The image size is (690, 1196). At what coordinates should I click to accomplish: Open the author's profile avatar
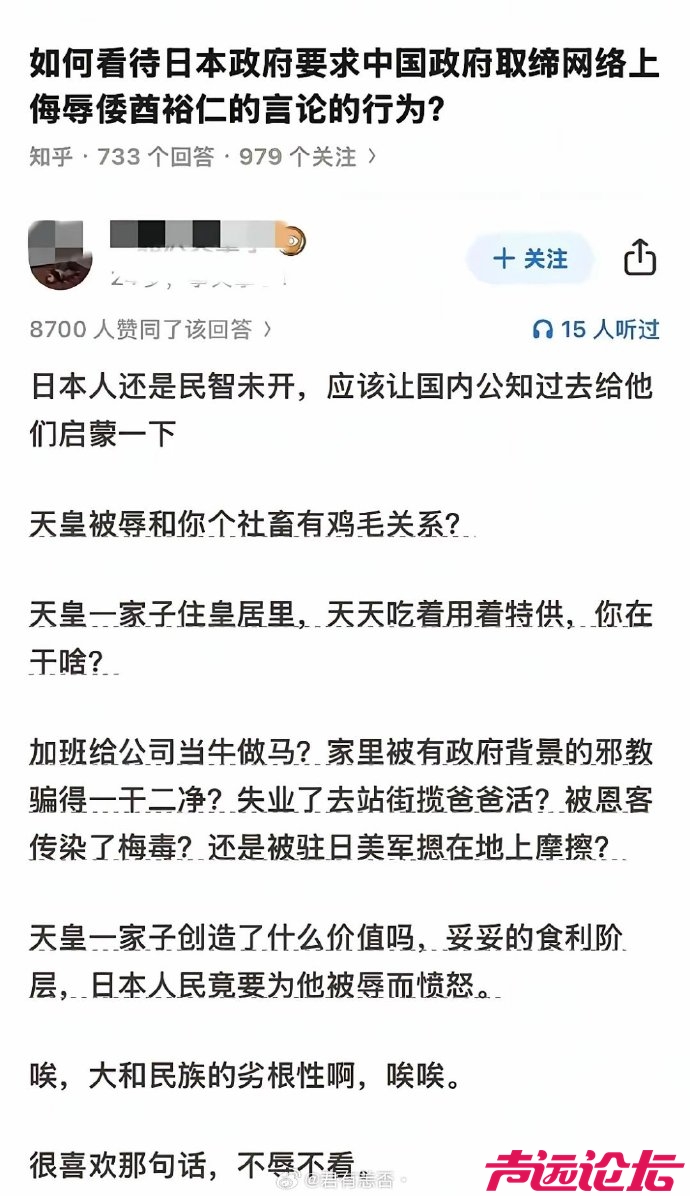pyautogui.click(x=61, y=254)
